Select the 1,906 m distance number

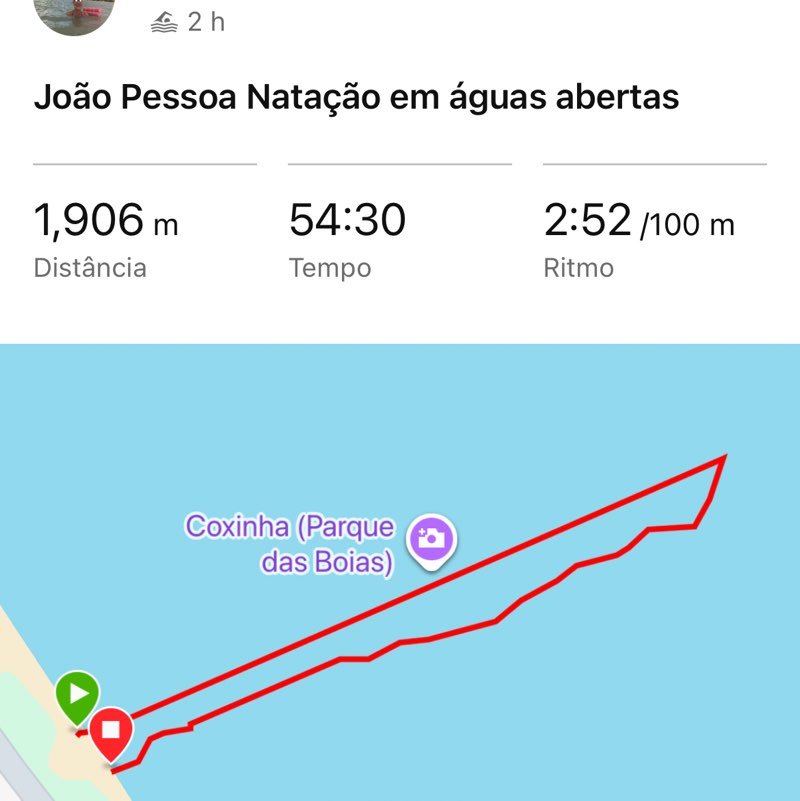[x=90, y=218]
